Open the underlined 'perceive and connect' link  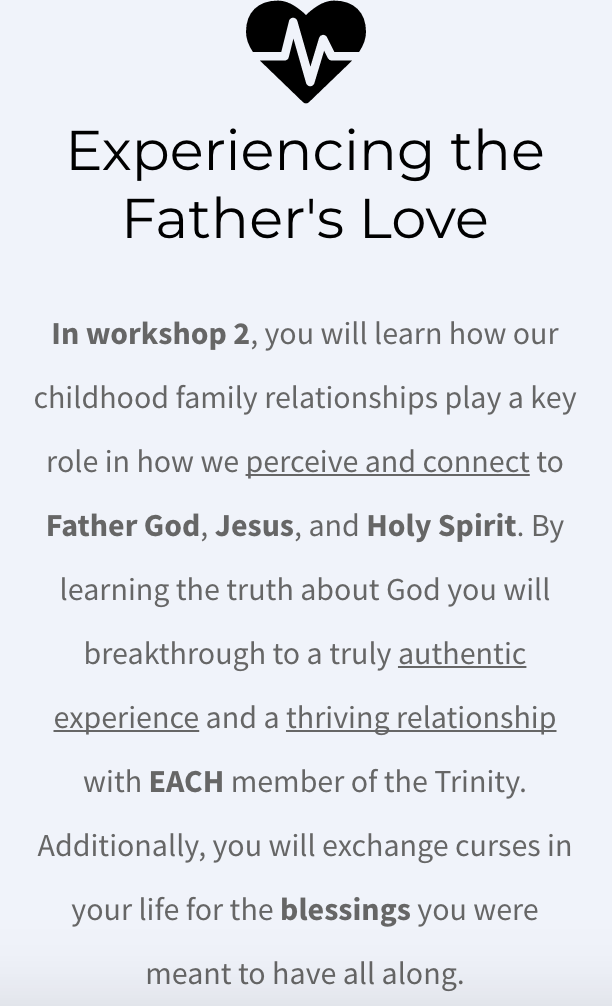coord(387,462)
